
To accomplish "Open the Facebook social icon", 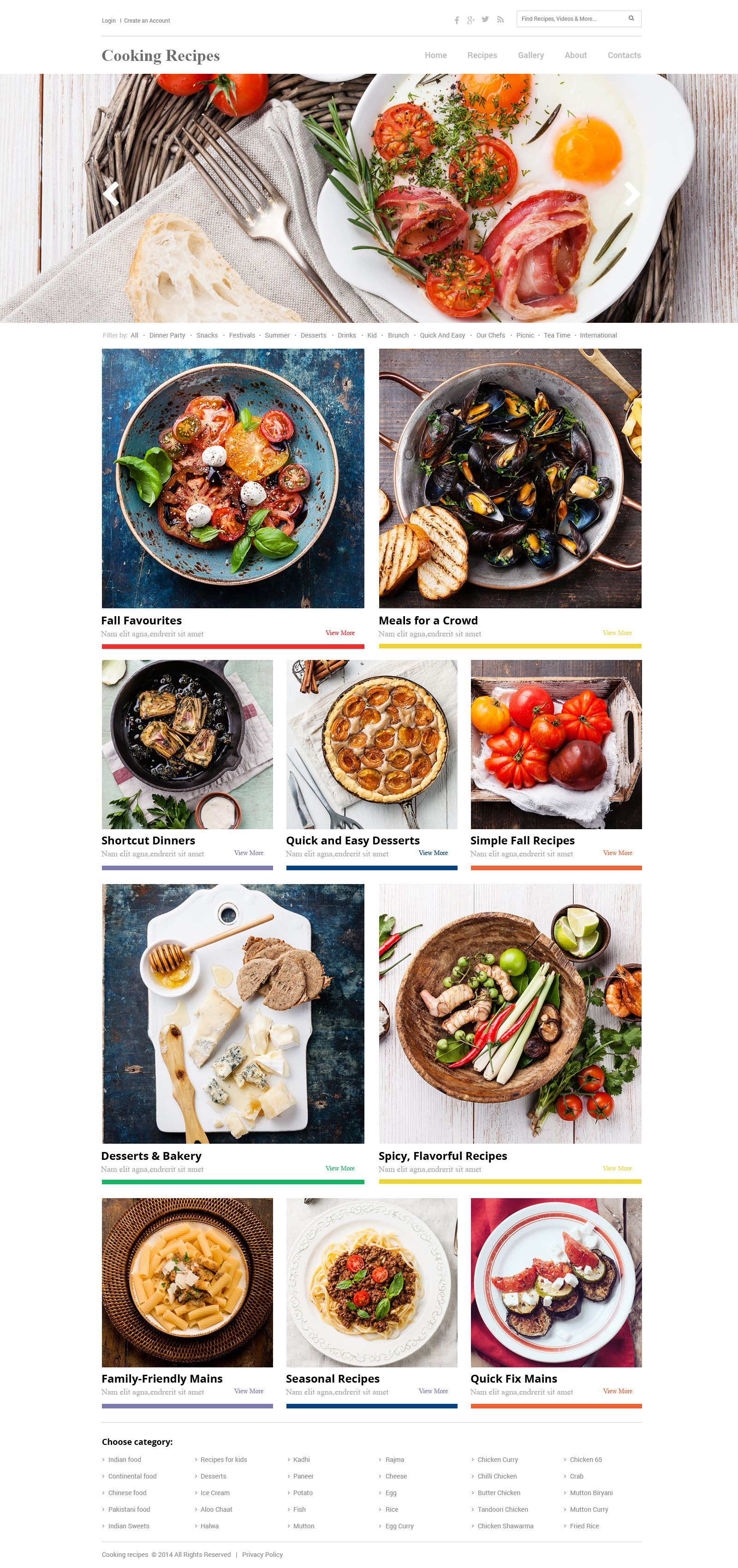I will point(457,20).
